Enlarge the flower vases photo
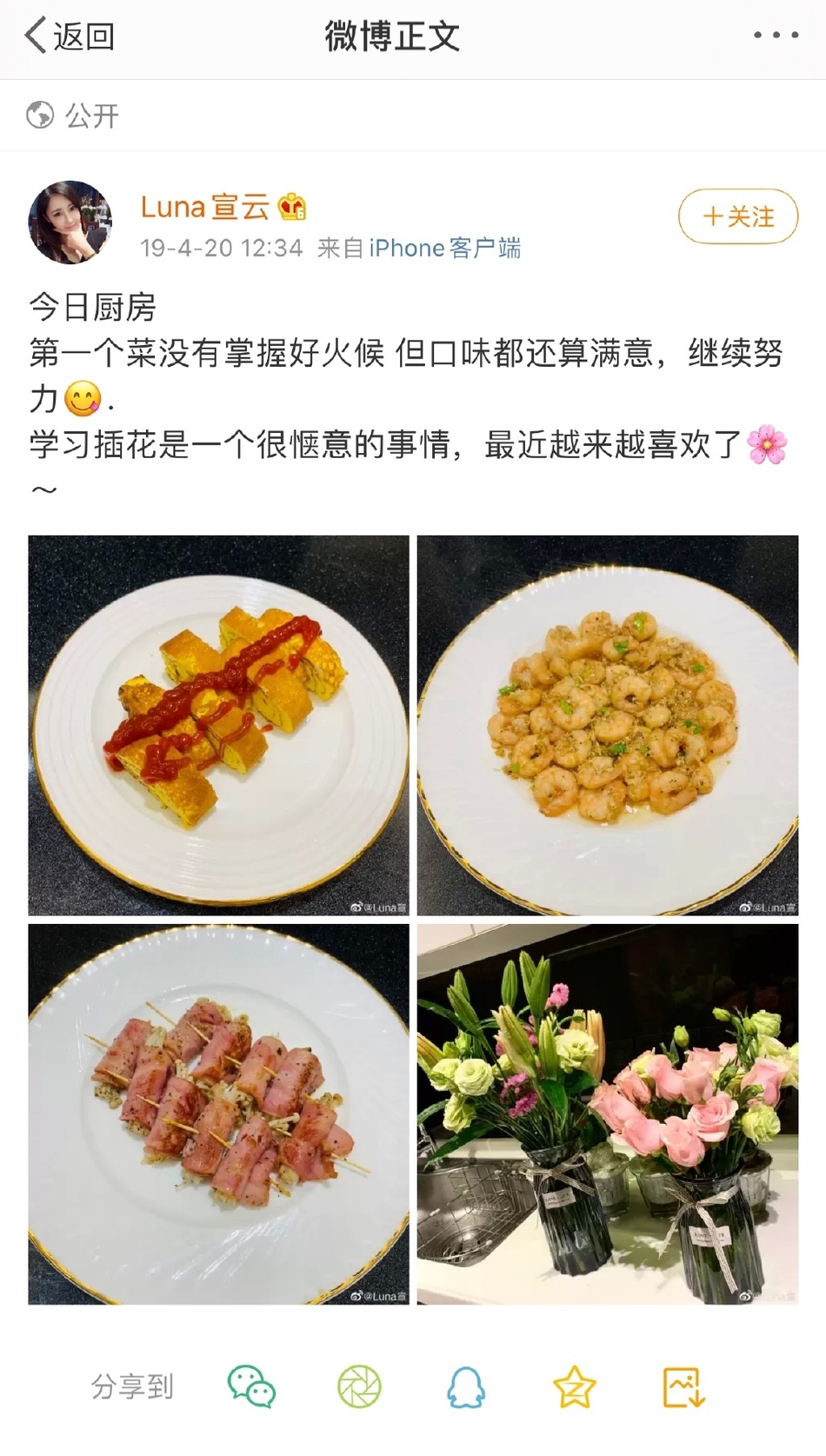This screenshot has width=826, height=1456. pos(608,1114)
